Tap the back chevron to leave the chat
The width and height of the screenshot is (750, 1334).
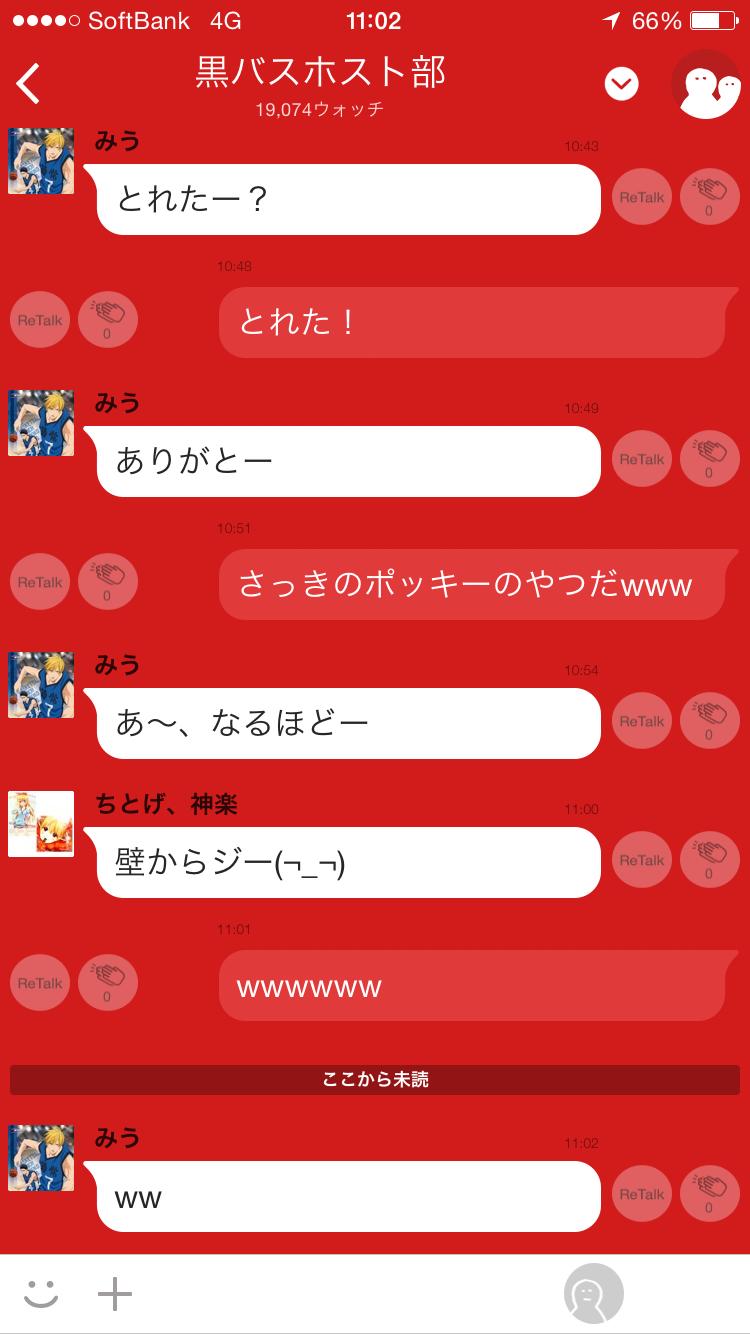click(x=28, y=83)
